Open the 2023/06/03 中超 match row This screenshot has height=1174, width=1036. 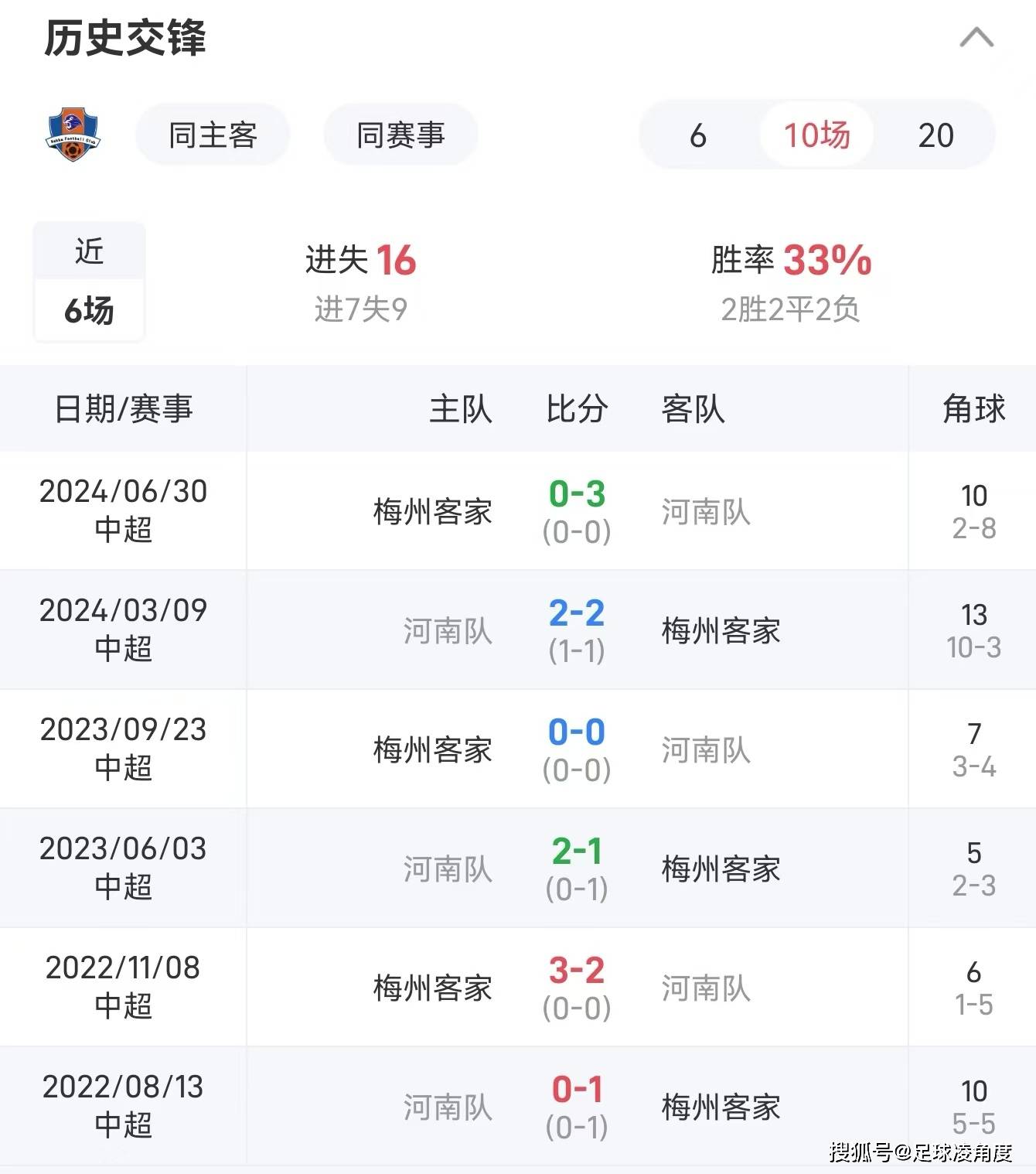coord(124,868)
